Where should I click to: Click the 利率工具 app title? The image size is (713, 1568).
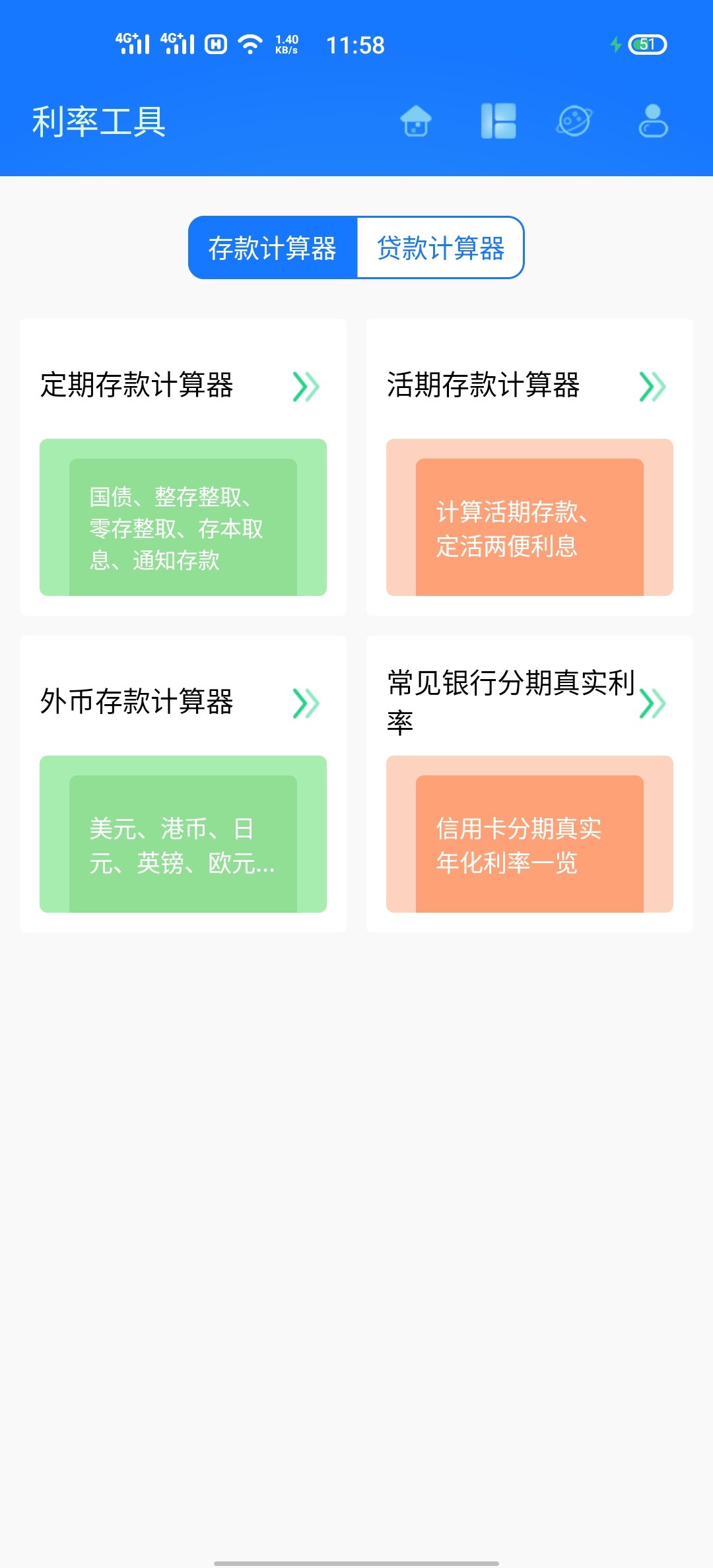[100, 122]
